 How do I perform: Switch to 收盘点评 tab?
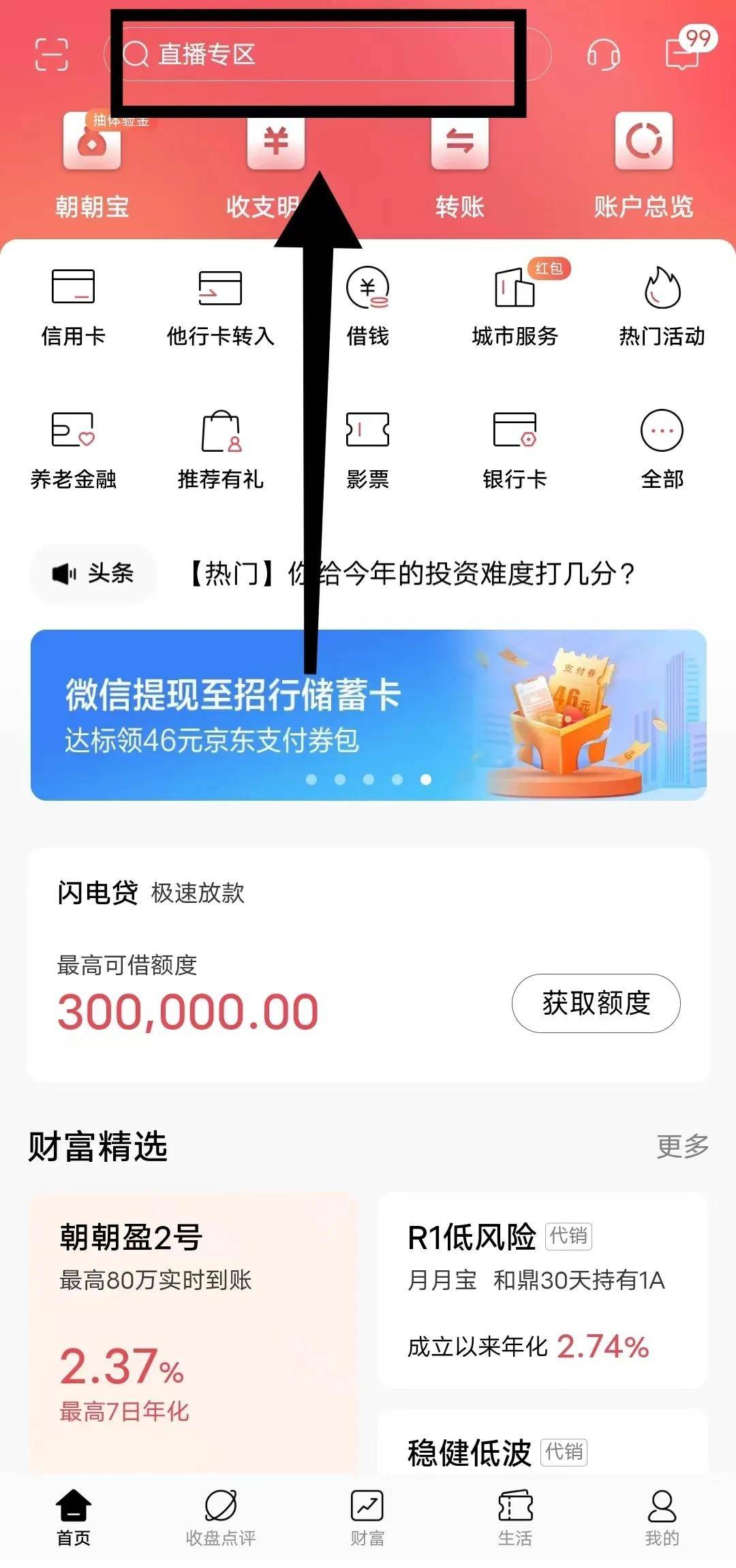(x=221, y=1518)
